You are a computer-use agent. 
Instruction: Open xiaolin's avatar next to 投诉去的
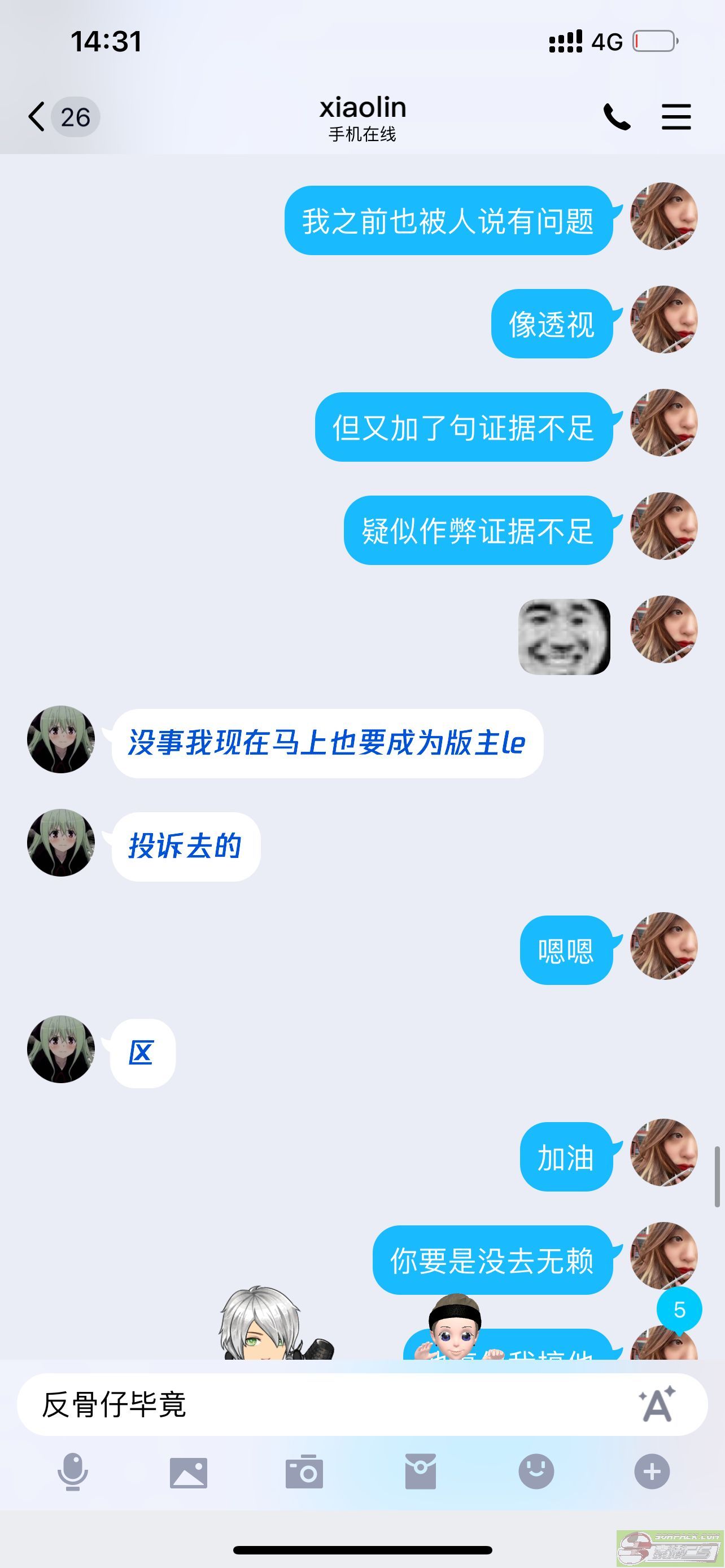coord(61,843)
